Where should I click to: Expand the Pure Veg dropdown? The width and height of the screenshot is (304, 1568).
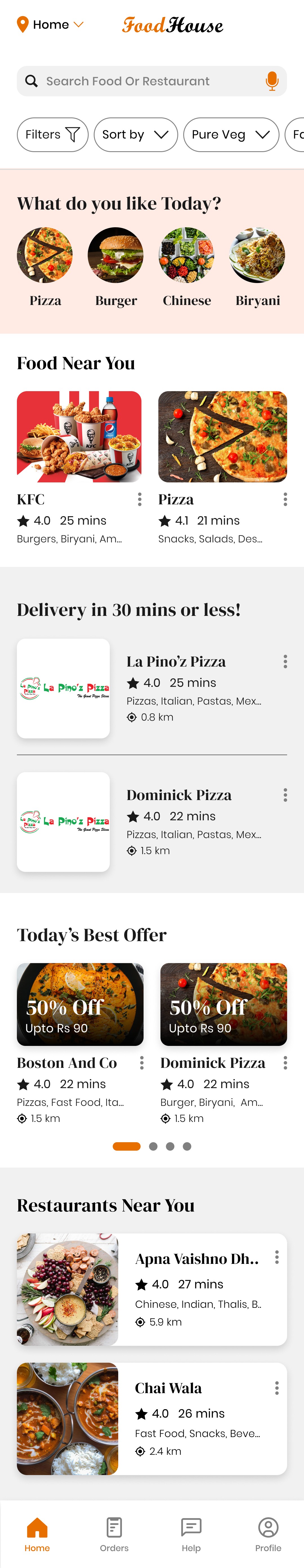[231, 135]
